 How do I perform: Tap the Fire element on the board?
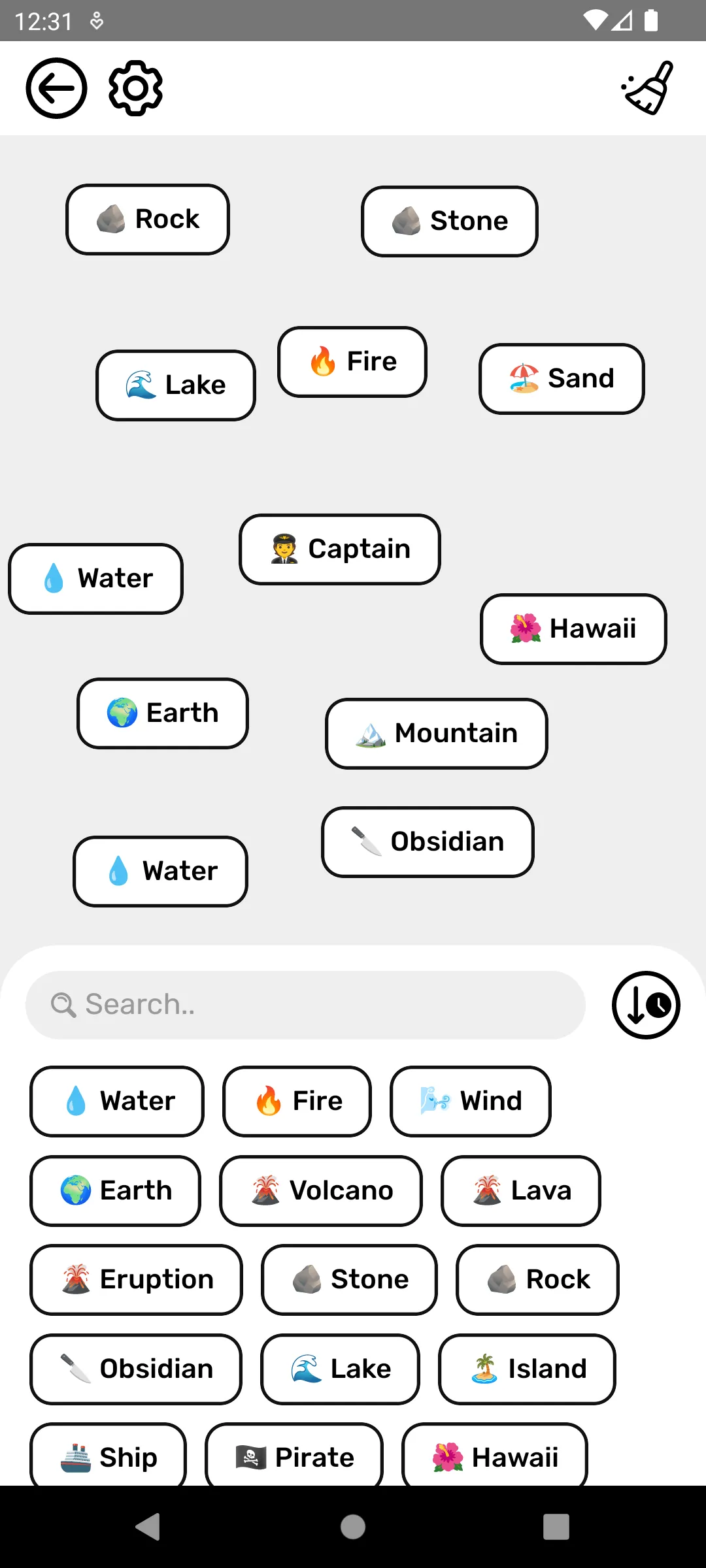tap(352, 361)
